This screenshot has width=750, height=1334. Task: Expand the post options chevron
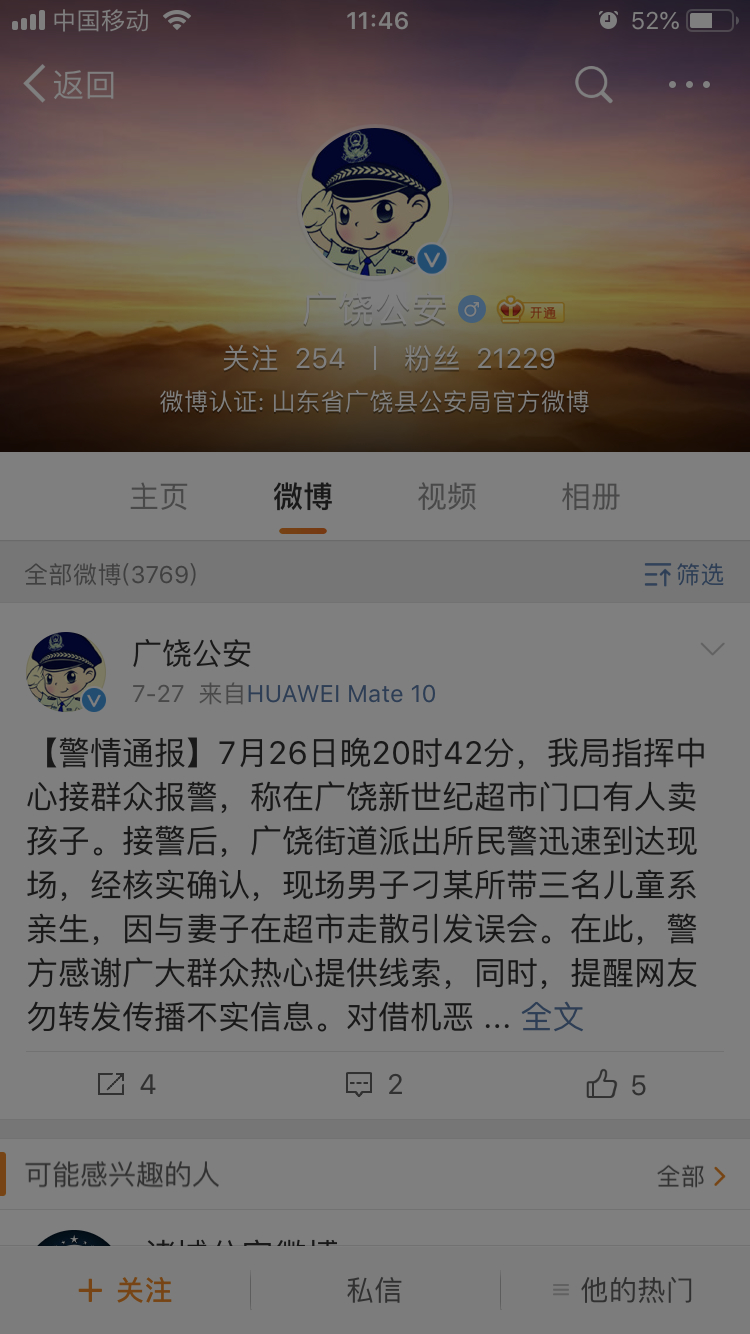coord(712,650)
